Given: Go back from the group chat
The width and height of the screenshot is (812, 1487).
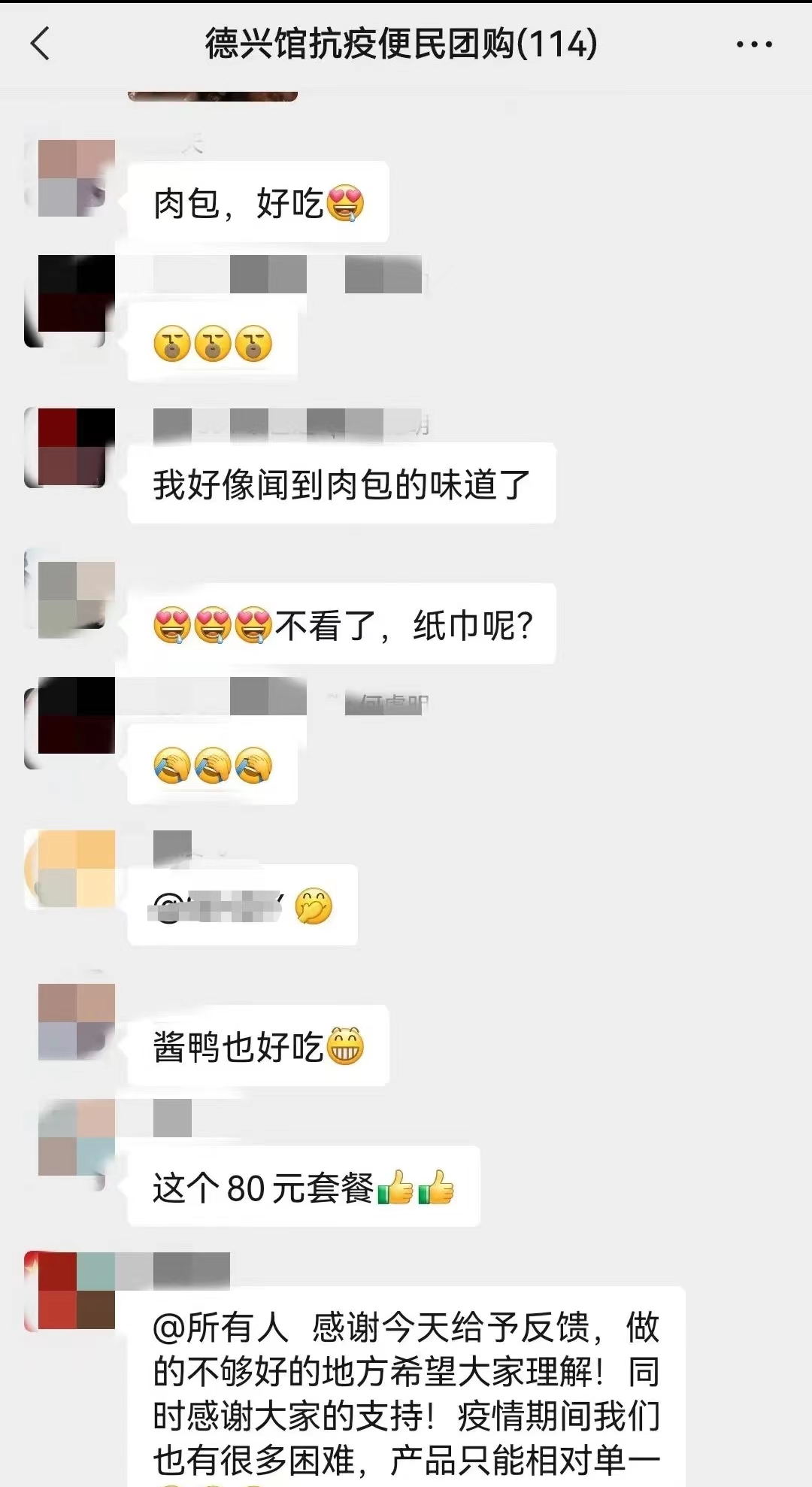Looking at the screenshot, I should point(41,44).
